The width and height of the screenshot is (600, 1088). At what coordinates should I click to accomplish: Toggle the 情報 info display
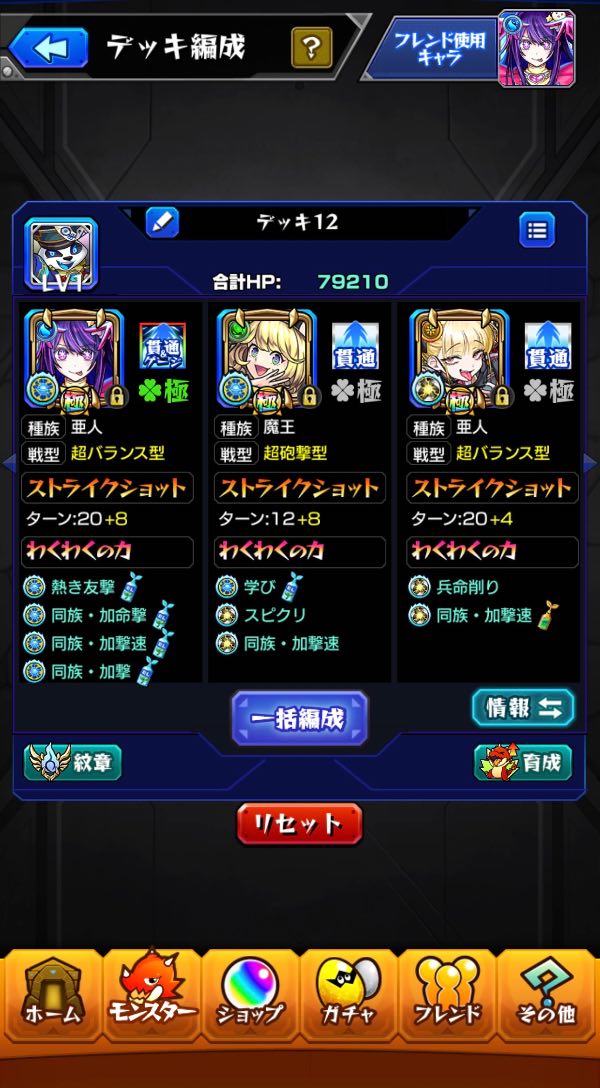pos(523,707)
